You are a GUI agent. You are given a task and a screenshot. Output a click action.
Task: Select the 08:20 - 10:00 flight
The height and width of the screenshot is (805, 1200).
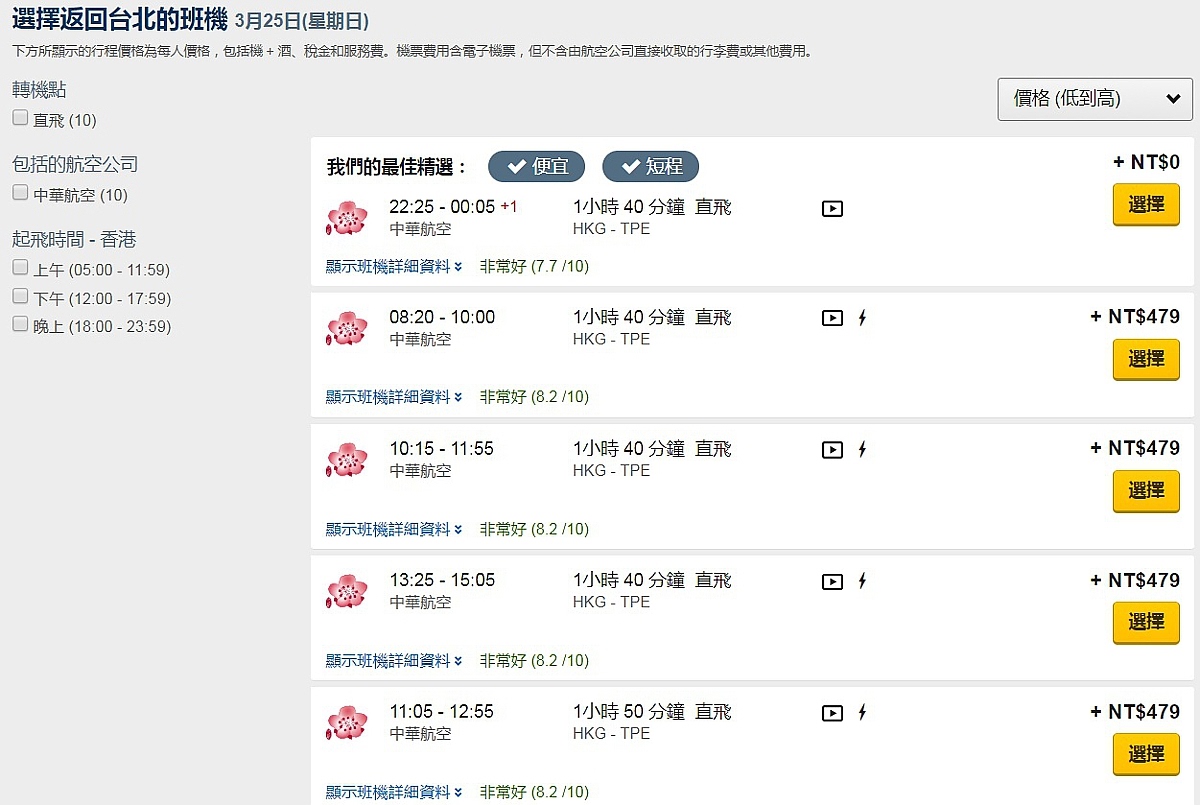[x=1145, y=359]
